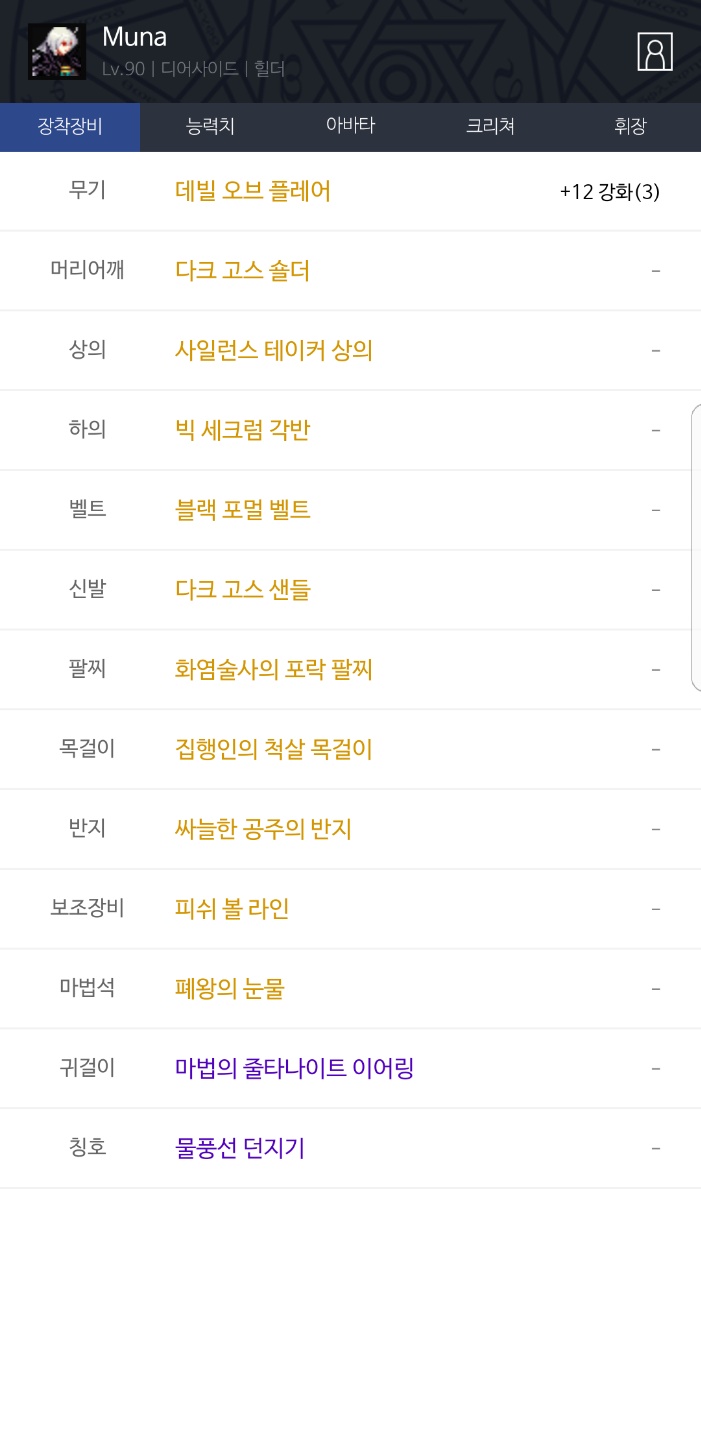Open 피쉬 볼 라인 sub equipment

[x=232, y=909]
